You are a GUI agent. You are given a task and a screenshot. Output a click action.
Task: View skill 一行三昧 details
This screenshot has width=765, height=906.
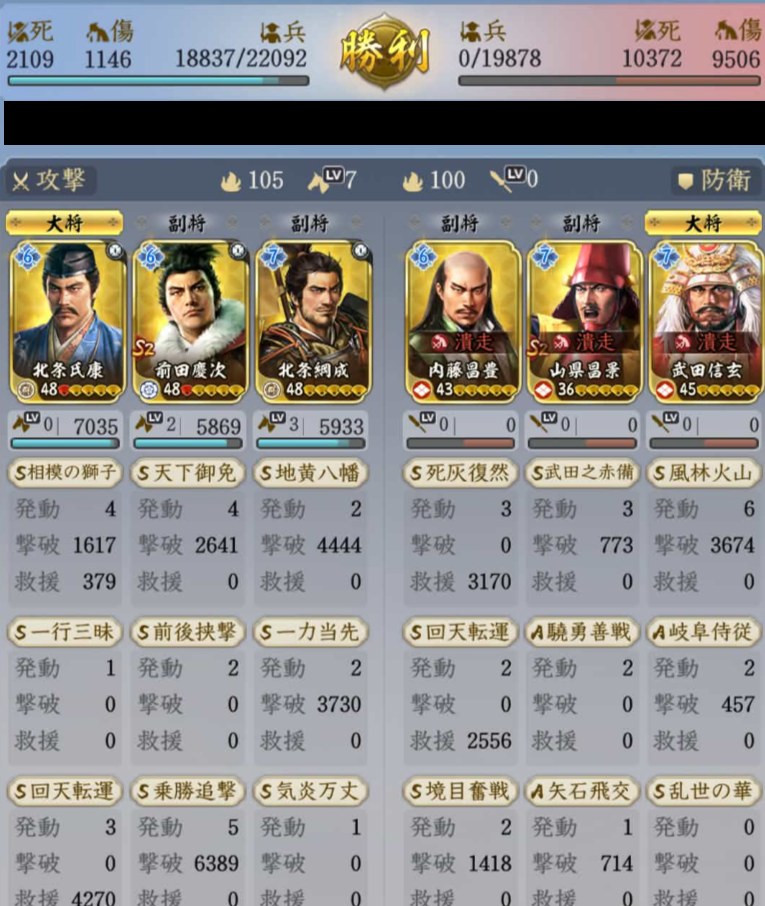click(x=65, y=632)
